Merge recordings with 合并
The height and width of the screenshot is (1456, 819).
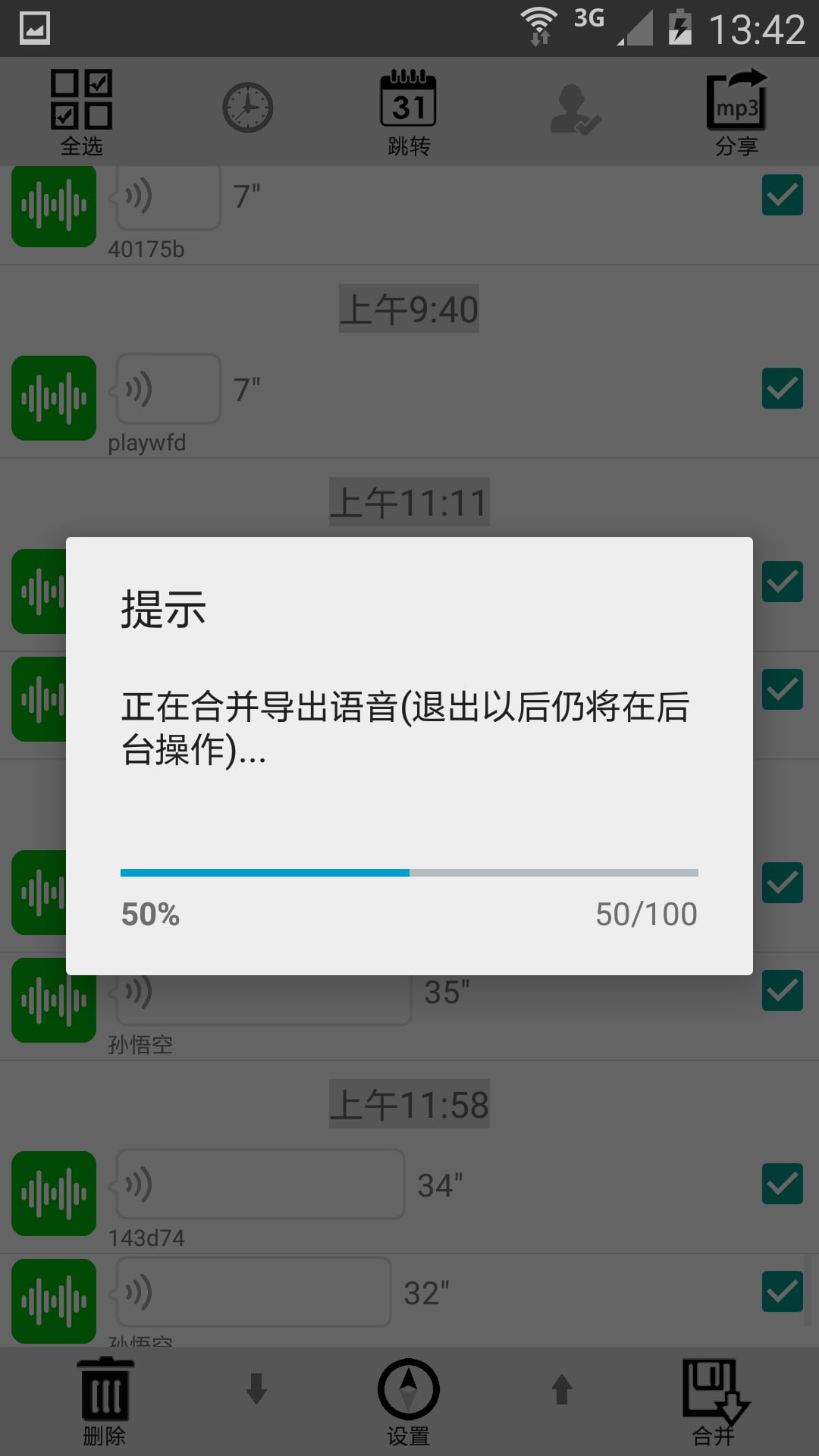click(714, 1401)
